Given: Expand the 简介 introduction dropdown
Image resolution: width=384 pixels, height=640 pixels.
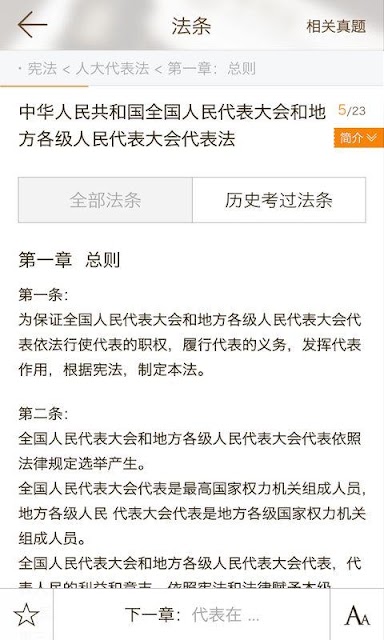Looking at the screenshot, I should point(359,138).
